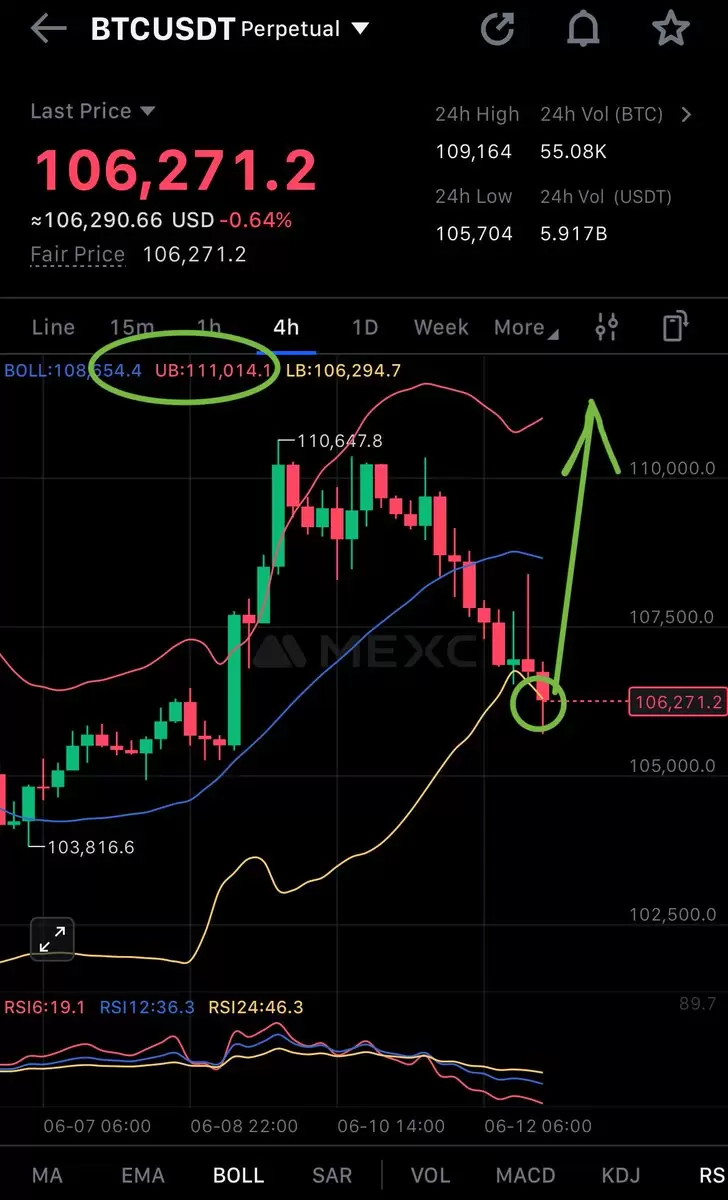Screen dimensions: 728x1200
Task: Enable the EMA indicator
Action: coord(143,1176)
